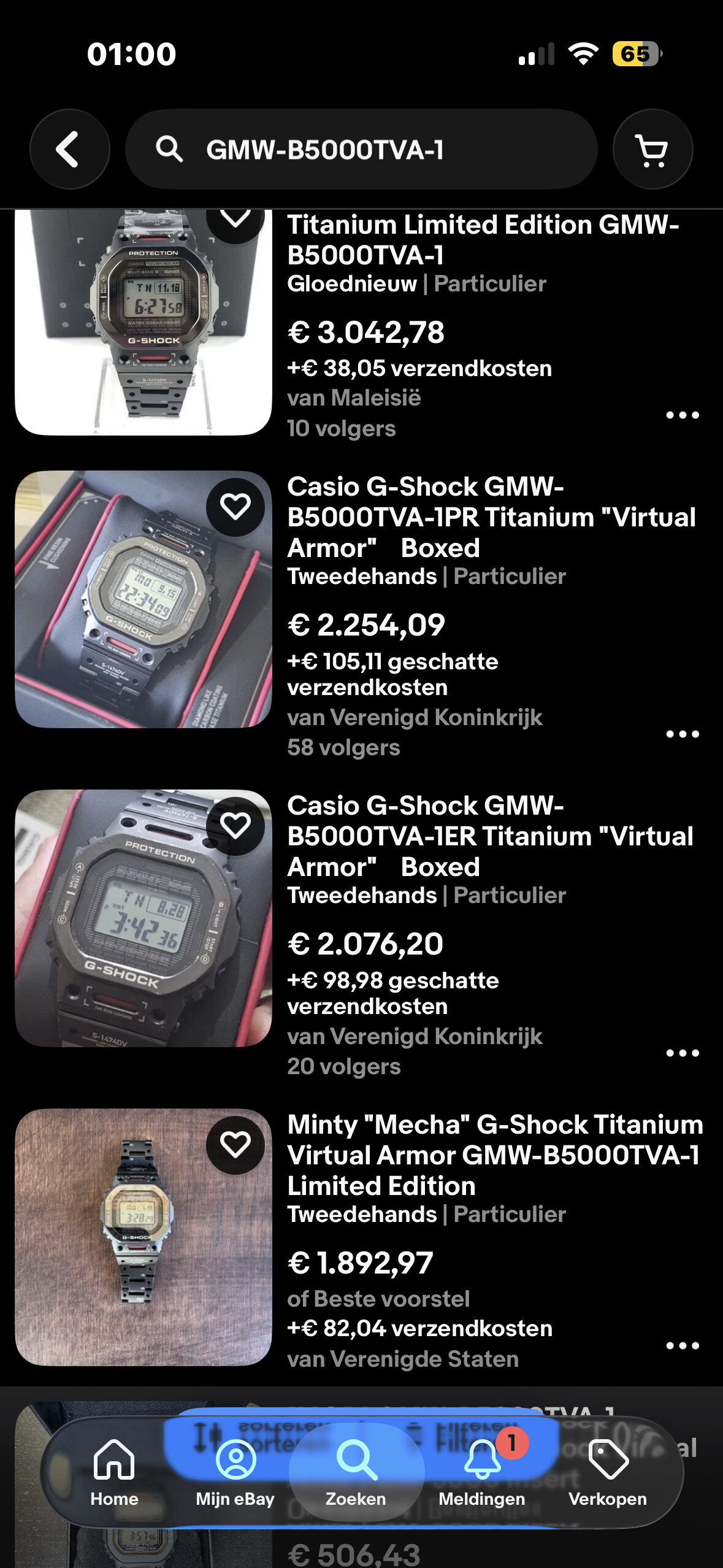Open the GMW-B5000TVA-1ER Virtual Armor listing
Image resolution: width=723 pixels, height=1568 pixels.
click(491, 836)
